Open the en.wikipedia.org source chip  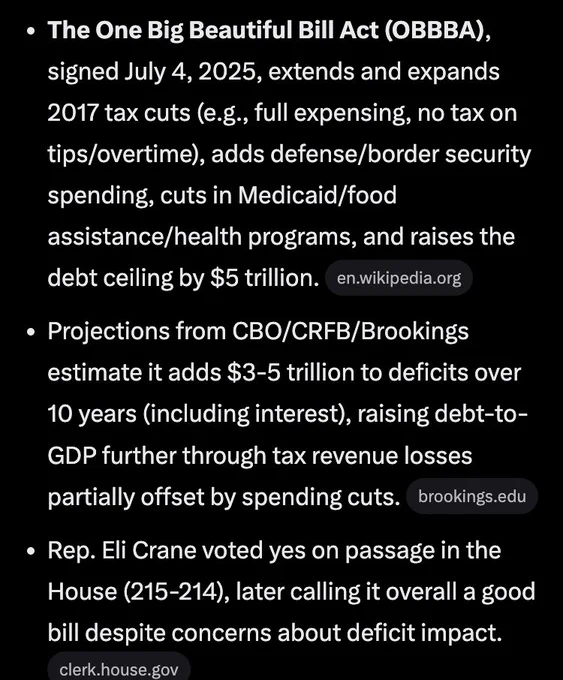[399, 278]
